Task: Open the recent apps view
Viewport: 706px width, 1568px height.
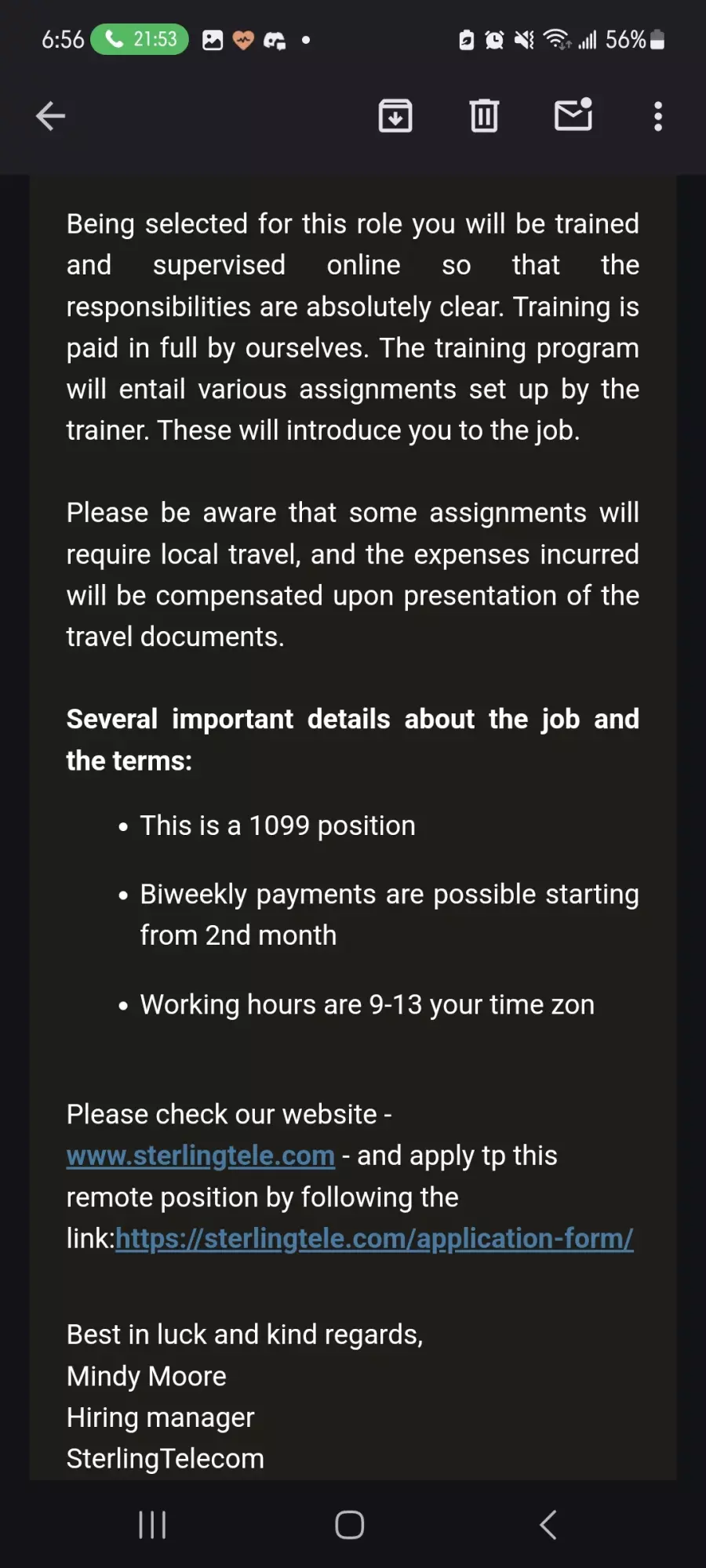Action: tap(152, 1525)
